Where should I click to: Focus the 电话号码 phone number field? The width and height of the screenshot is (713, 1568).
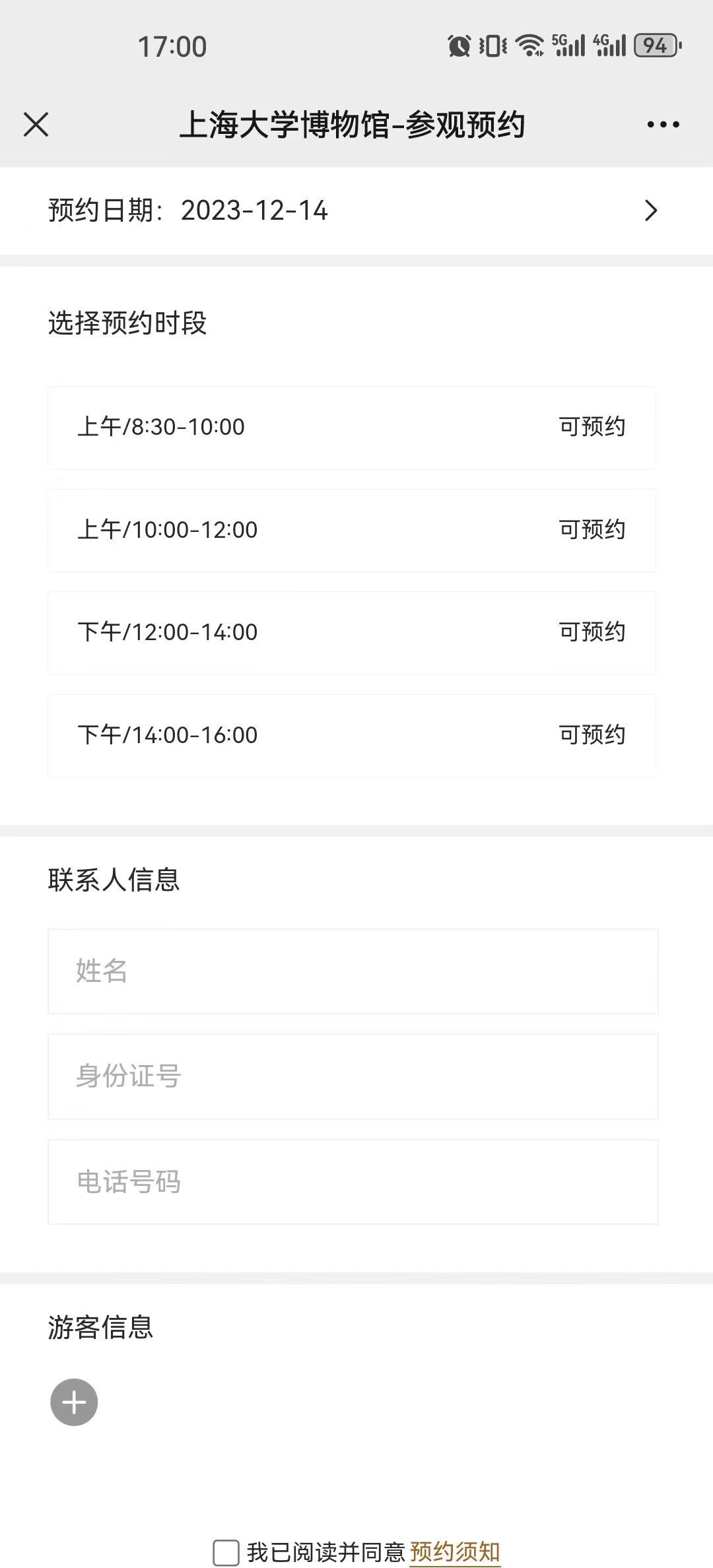[x=353, y=1182]
